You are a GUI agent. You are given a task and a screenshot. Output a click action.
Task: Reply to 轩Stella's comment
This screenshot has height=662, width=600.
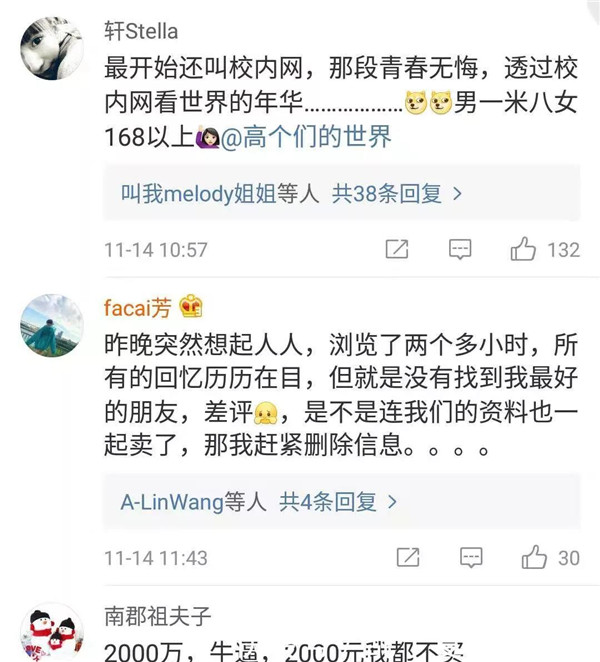coord(460,249)
